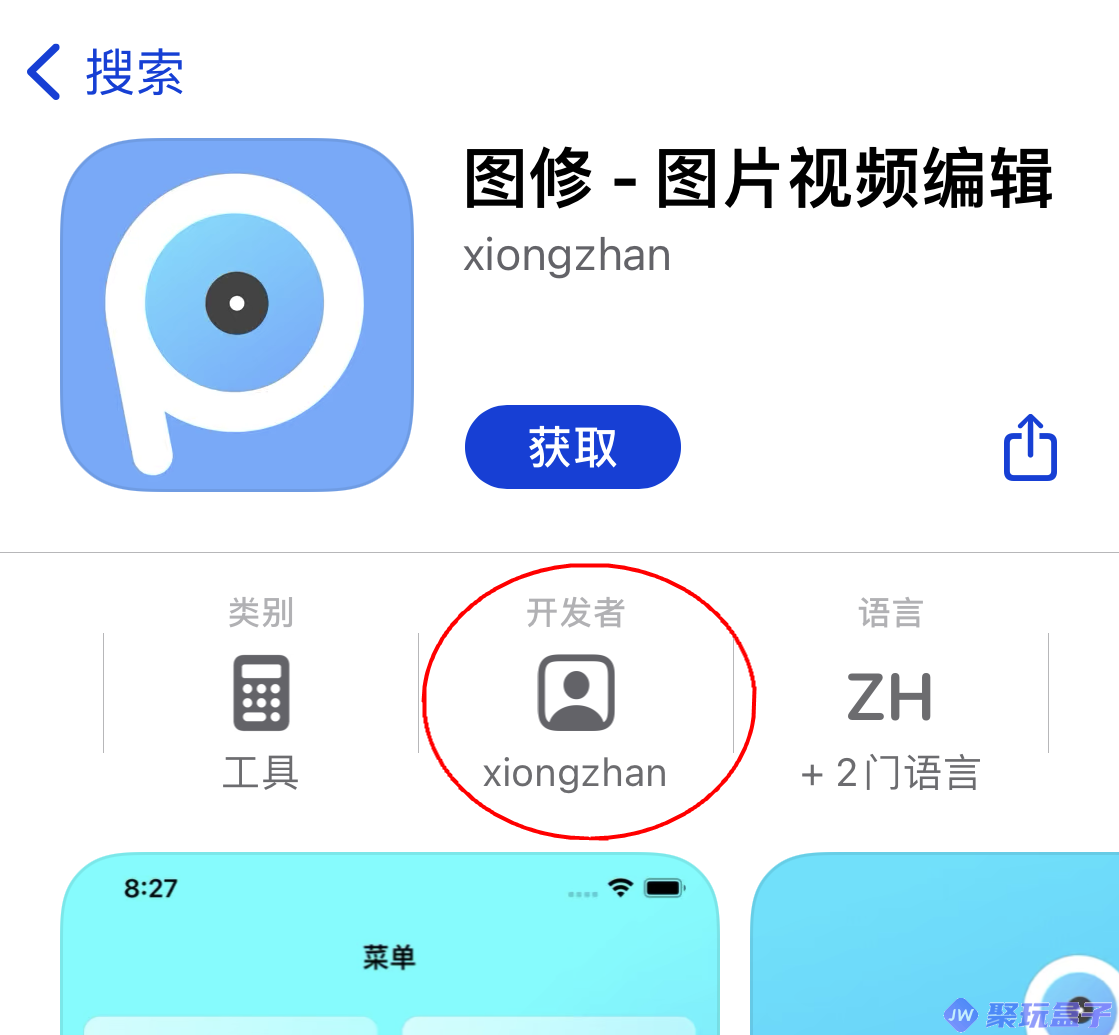This screenshot has width=1119, height=1035.
Task: Tap 获取 to download the app
Action: pyautogui.click(x=572, y=447)
